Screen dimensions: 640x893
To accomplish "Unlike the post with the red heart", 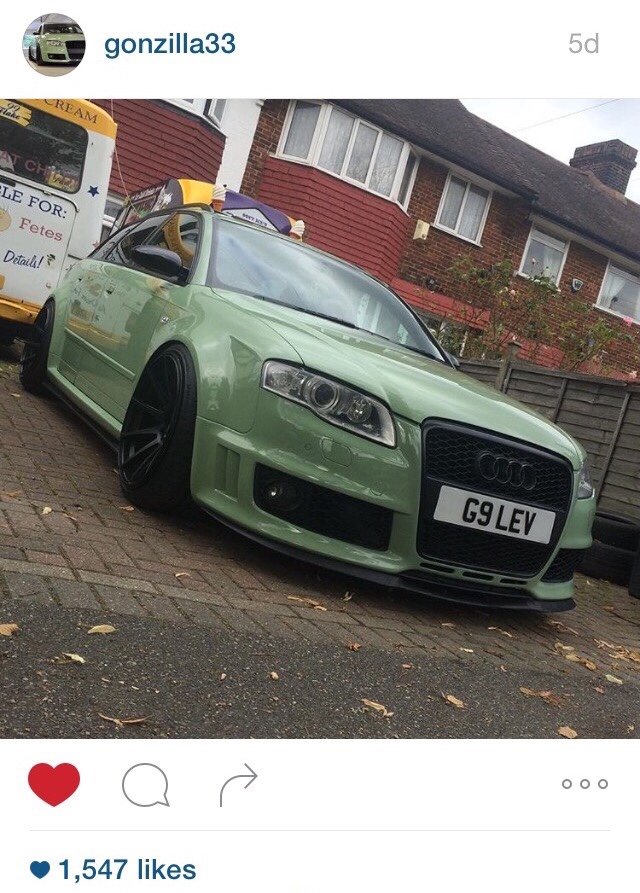I will point(54,784).
